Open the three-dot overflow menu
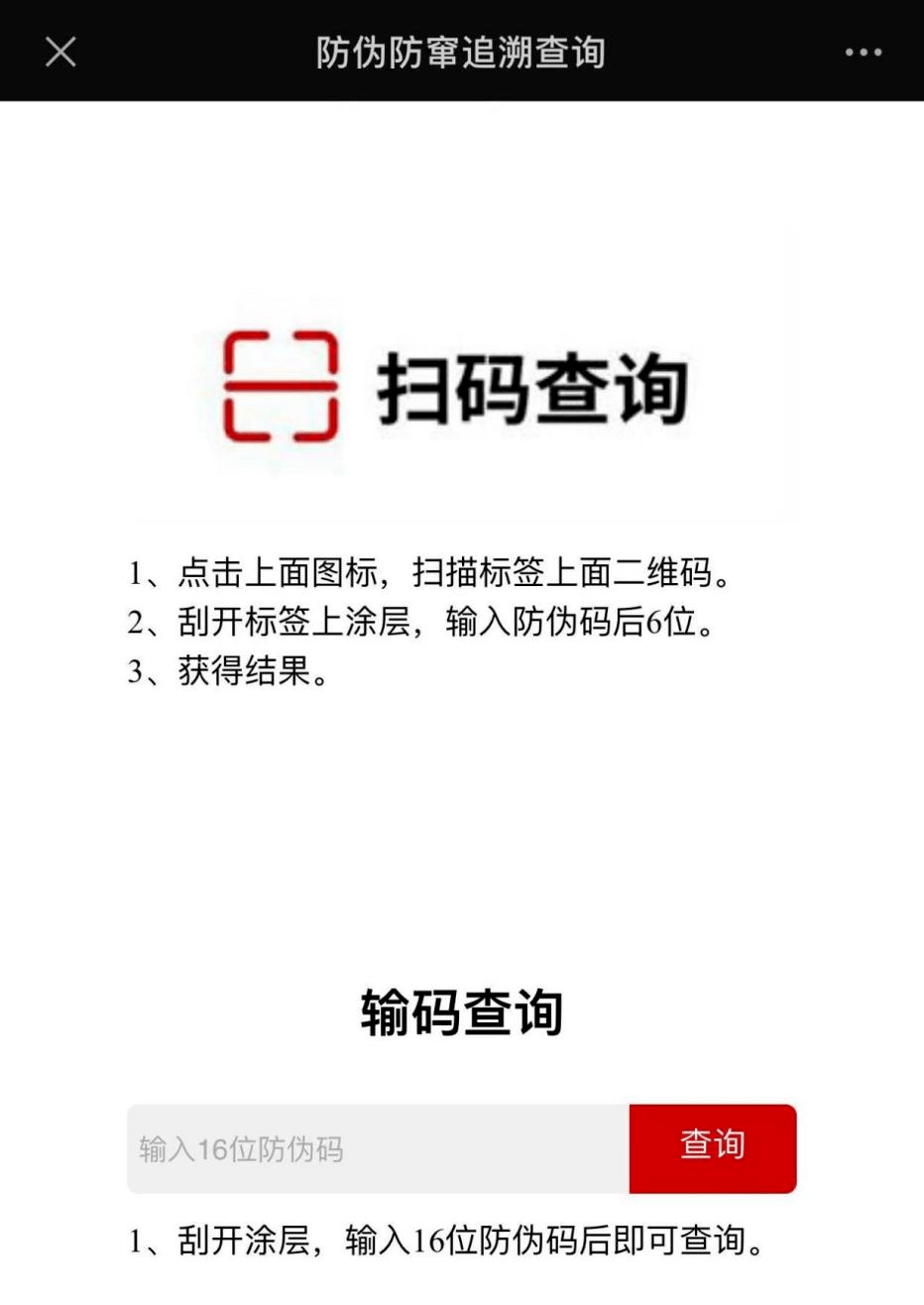The image size is (924, 1305). pyautogui.click(x=863, y=53)
